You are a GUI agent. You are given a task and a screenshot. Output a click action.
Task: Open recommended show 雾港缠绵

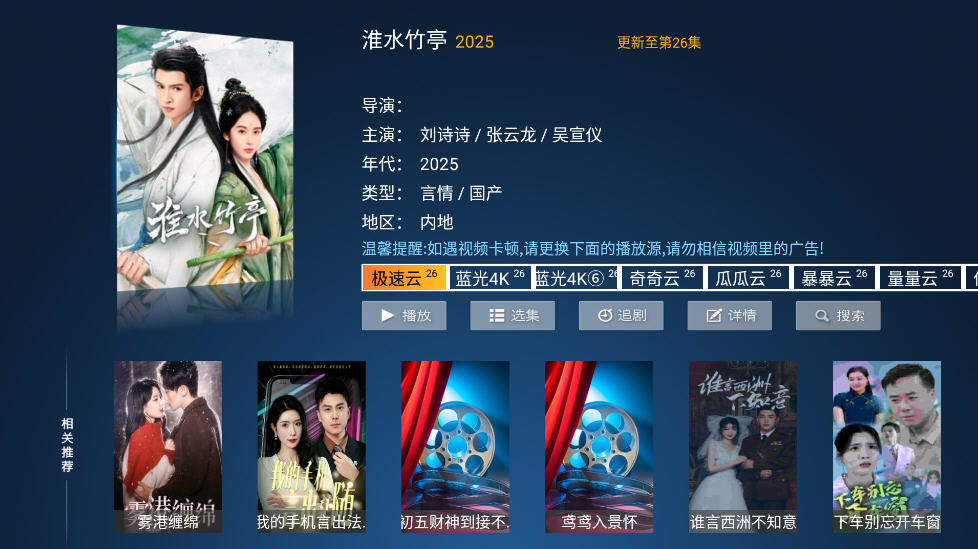pos(168,446)
